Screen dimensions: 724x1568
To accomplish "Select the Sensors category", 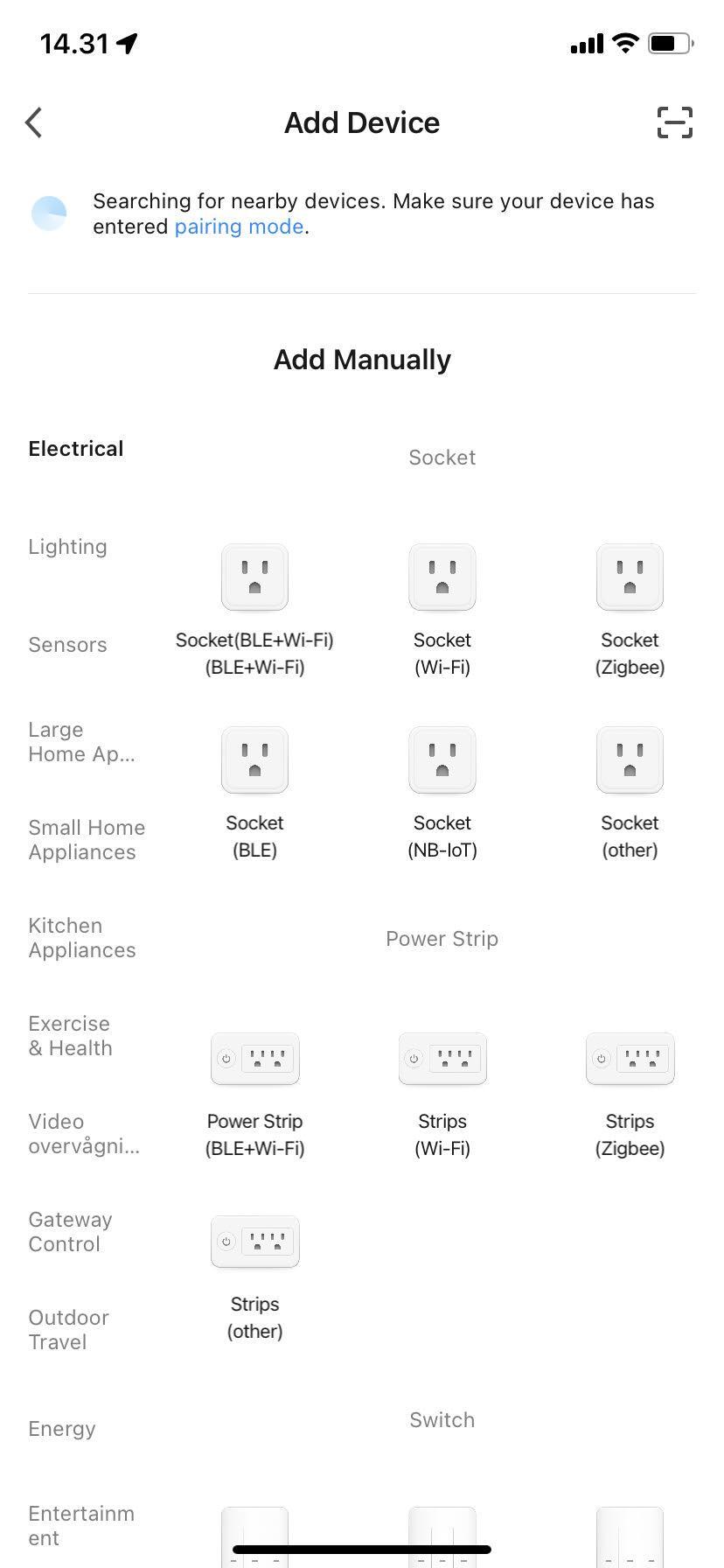I will click(x=67, y=645).
